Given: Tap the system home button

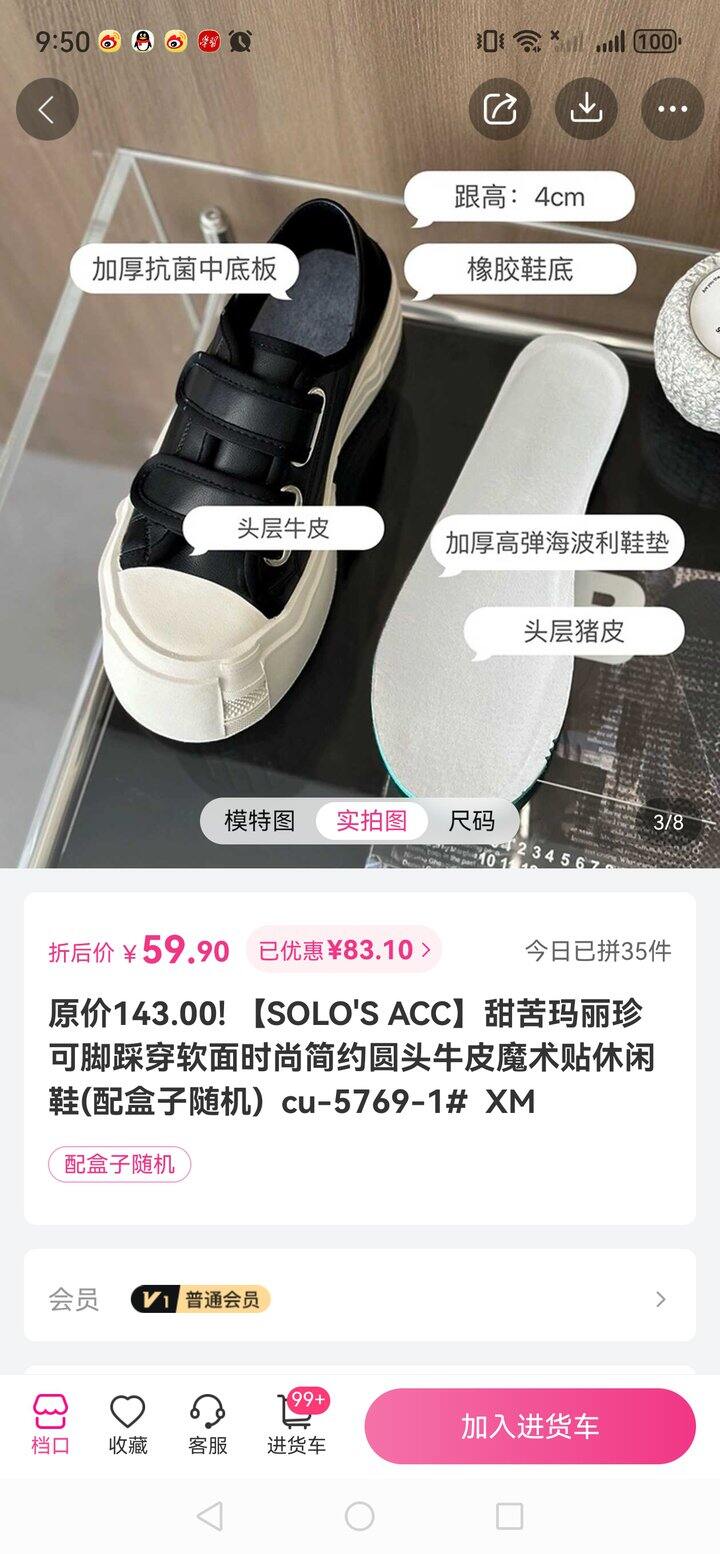Looking at the screenshot, I should (x=360, y=1516).
